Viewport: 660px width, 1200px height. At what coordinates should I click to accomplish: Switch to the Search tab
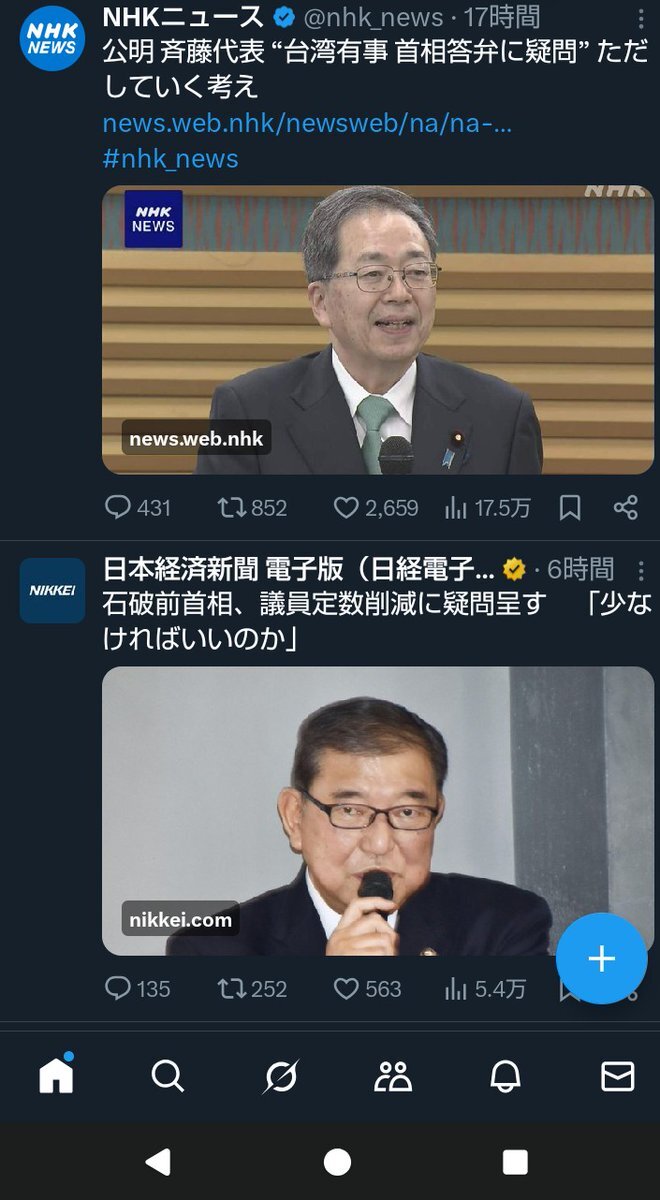click(x=168, y=1076)
